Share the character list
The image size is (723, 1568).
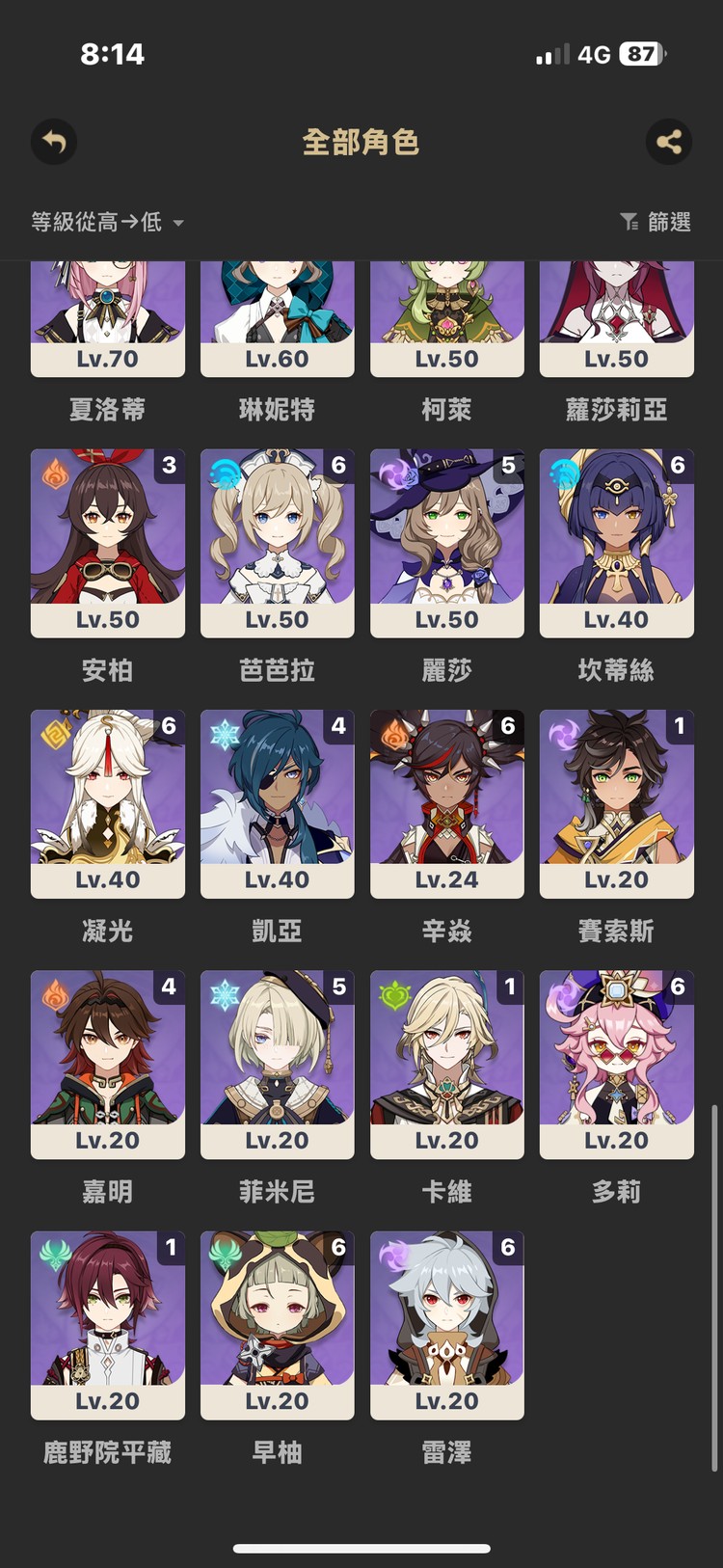(668, 143)
